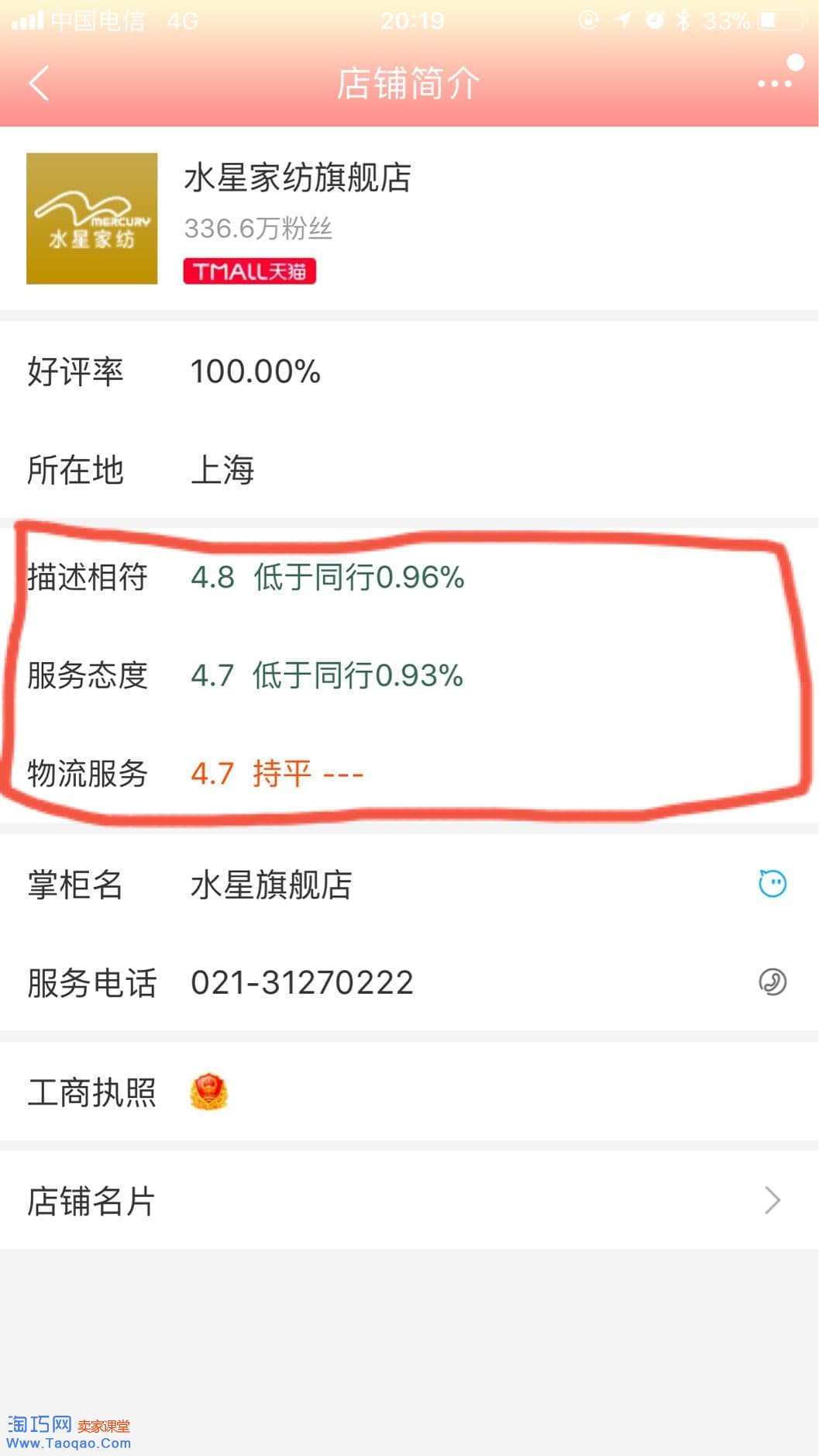Open the three-dot overflow menu
The width and height of the screenshot is (819, 1456).
pos(774,83)
